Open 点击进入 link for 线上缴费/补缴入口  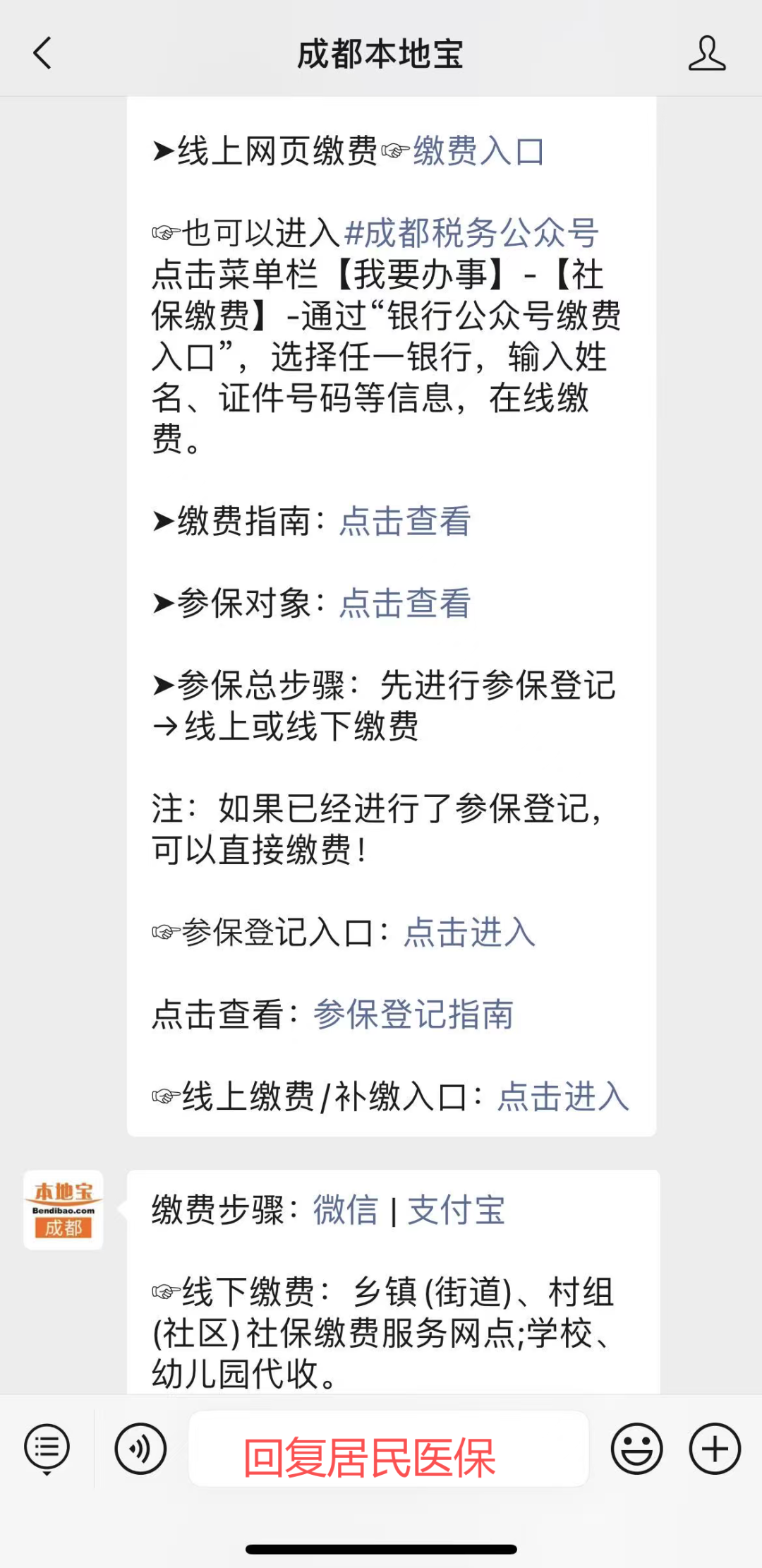563,1097
